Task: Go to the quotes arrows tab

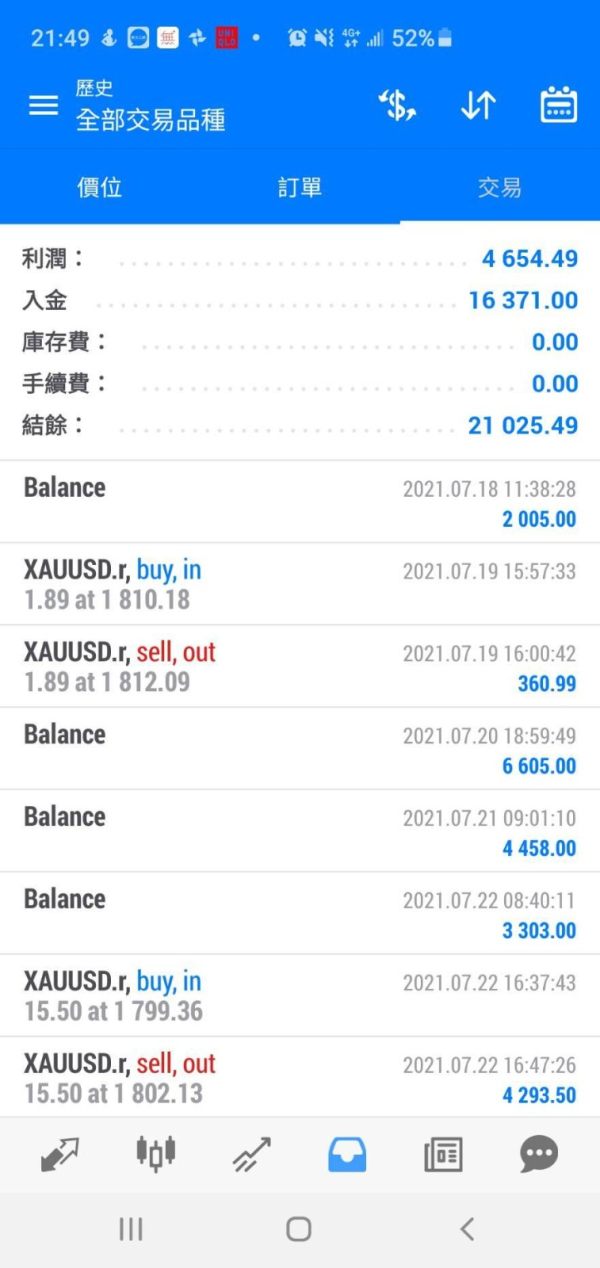Action: coord(59,1155)
